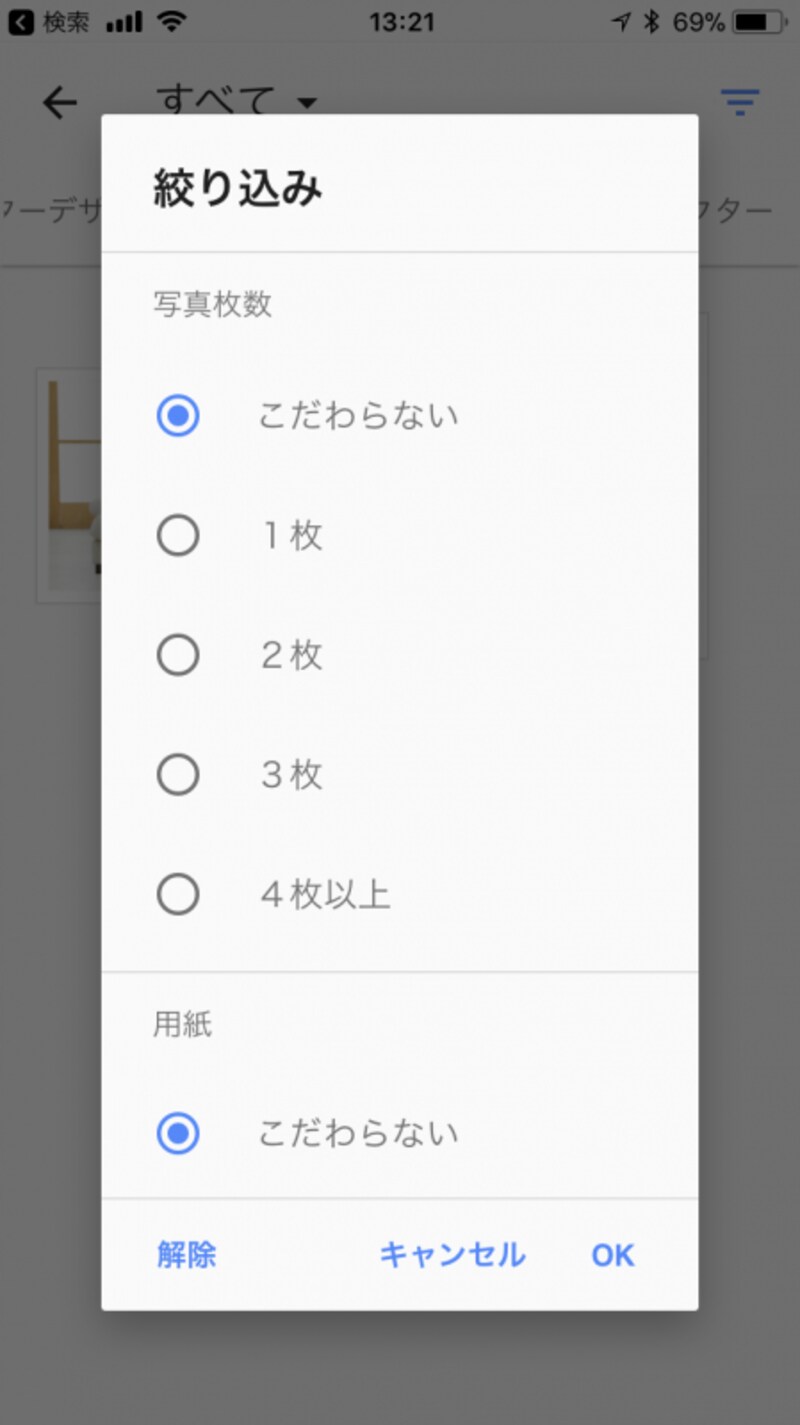Select 4枚以上 photo count
800x1425 pixels.
[178, 895]
